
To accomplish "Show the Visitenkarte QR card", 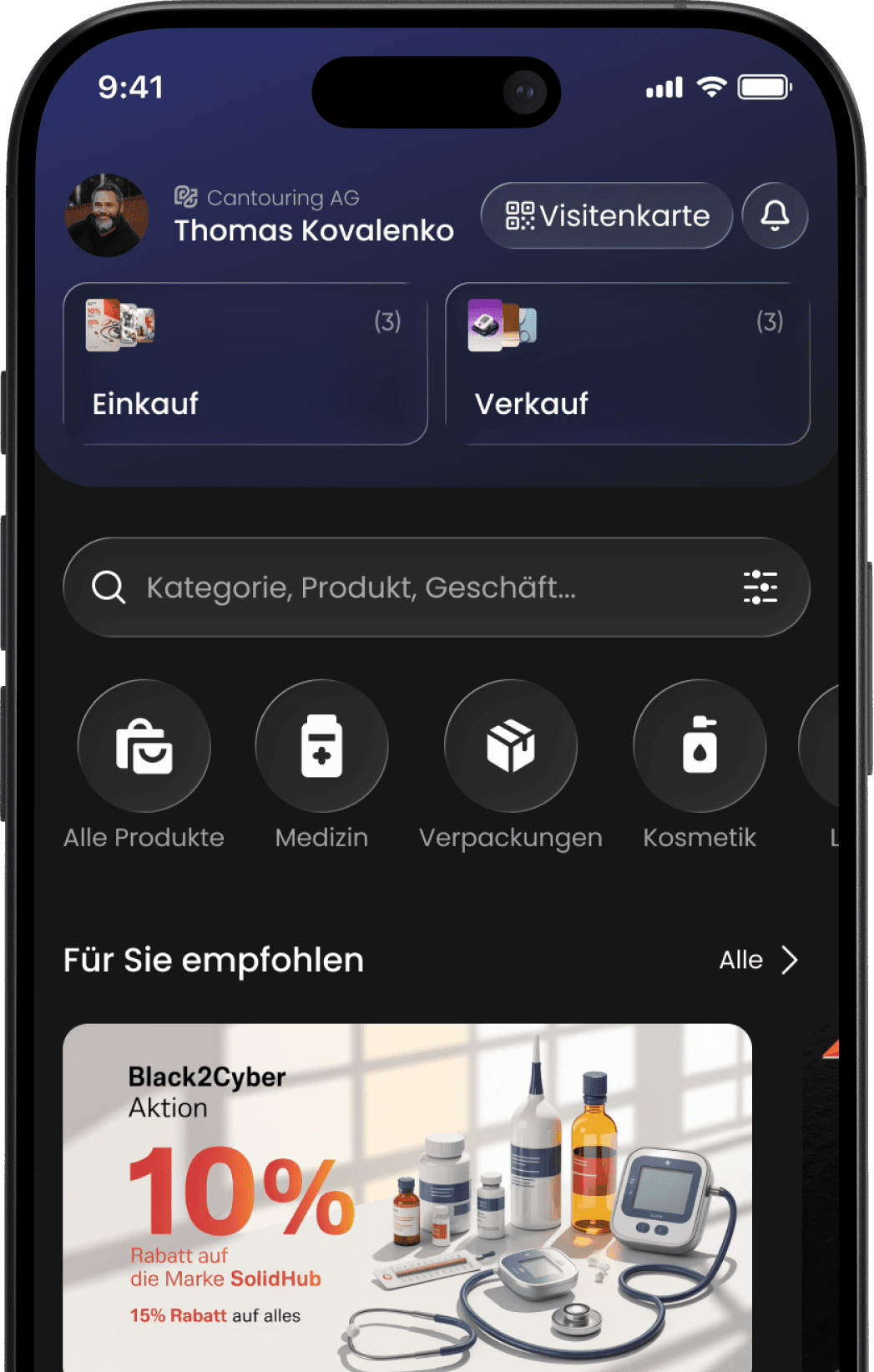I will click(607, 215).
